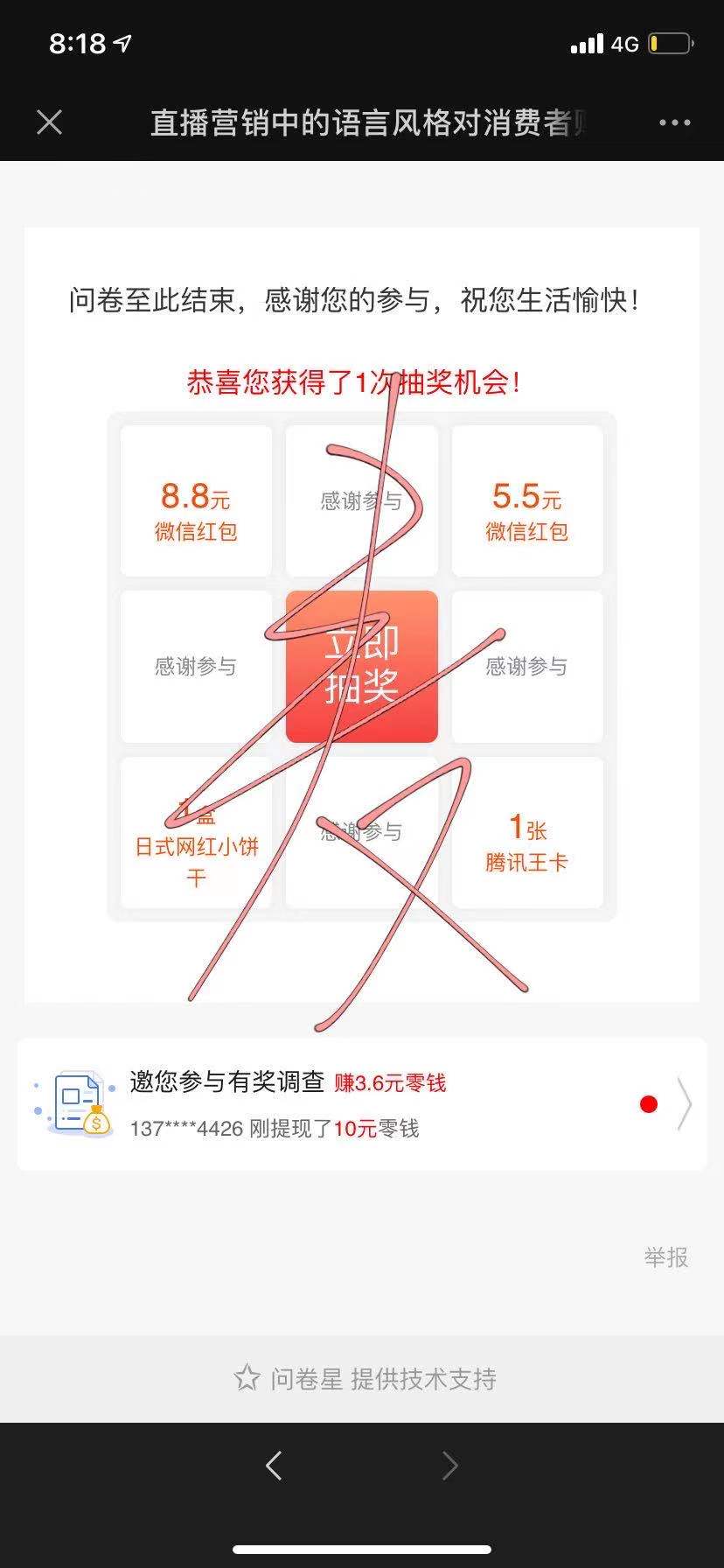Screen dimensions: 724x1568
Task: Open the 邀您参与有奖调查 banner
Action: [x=362, y=1104]
